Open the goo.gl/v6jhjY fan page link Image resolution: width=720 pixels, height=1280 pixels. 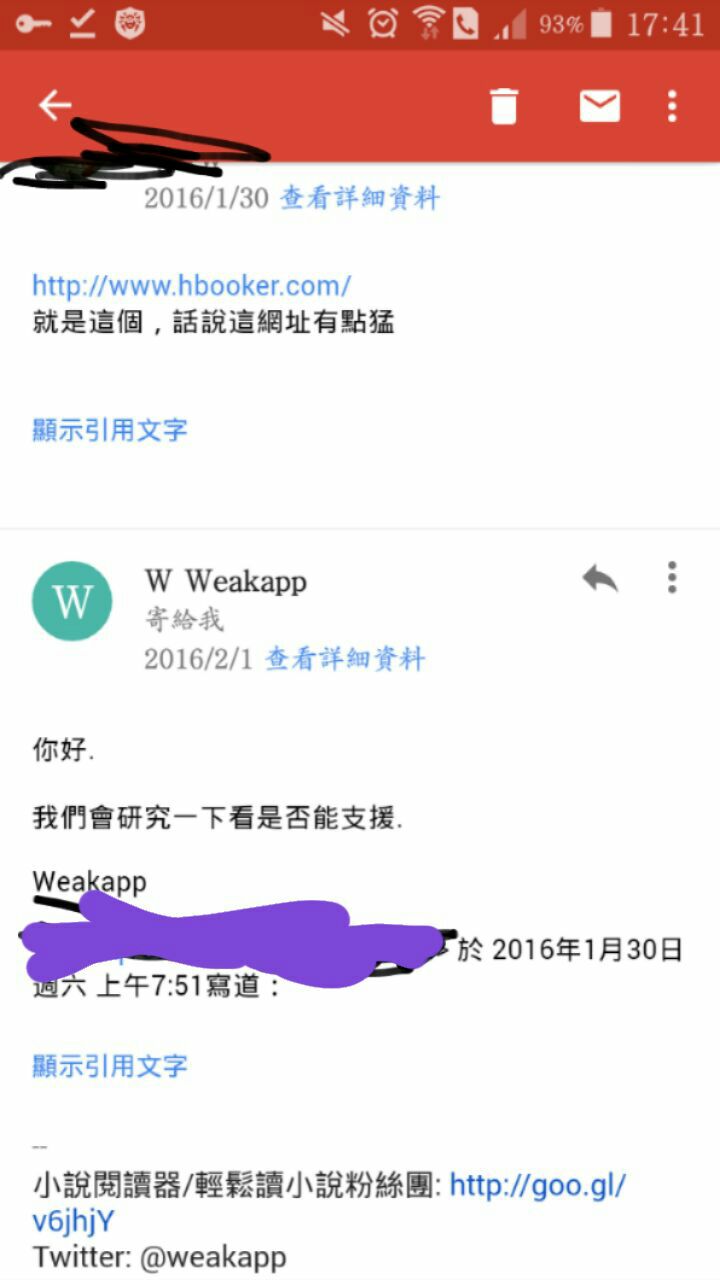click(x=537, y=1187)
